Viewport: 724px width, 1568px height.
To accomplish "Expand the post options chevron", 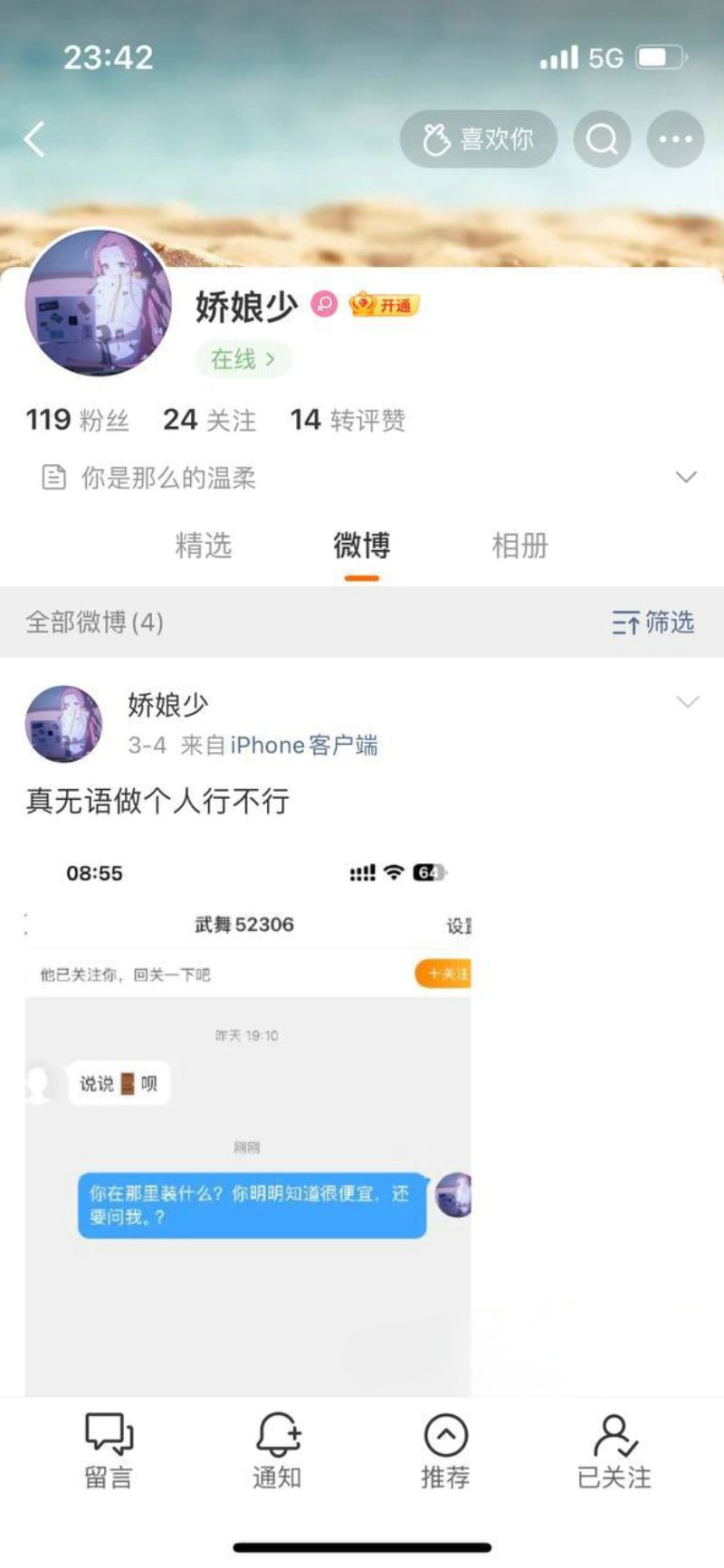I will 688,702.
